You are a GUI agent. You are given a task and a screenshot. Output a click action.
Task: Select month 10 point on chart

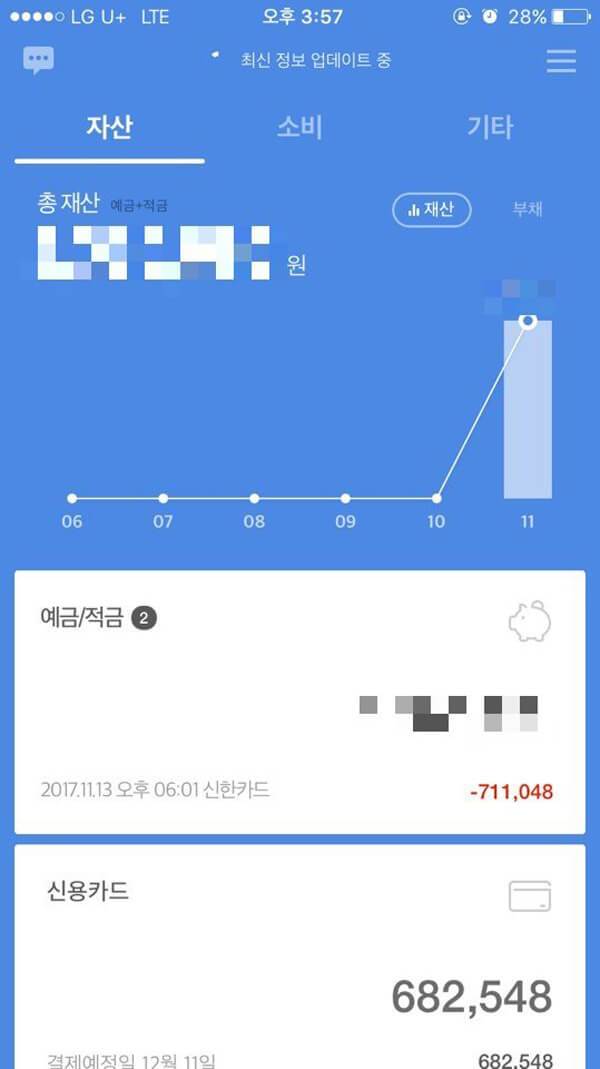click(x=437, y=498)
